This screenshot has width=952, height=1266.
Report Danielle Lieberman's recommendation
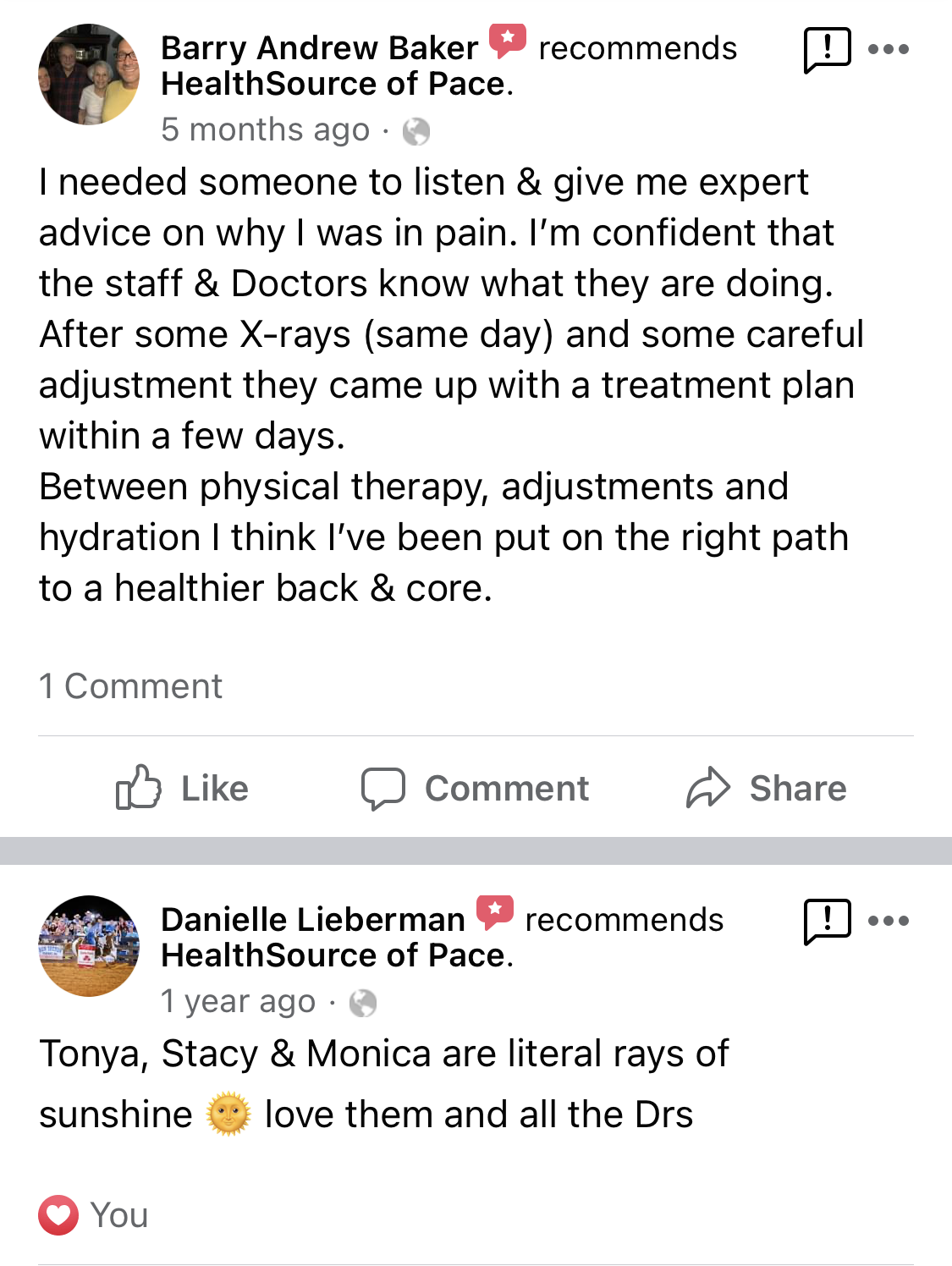pyautogui.click(x=826, y=921)
